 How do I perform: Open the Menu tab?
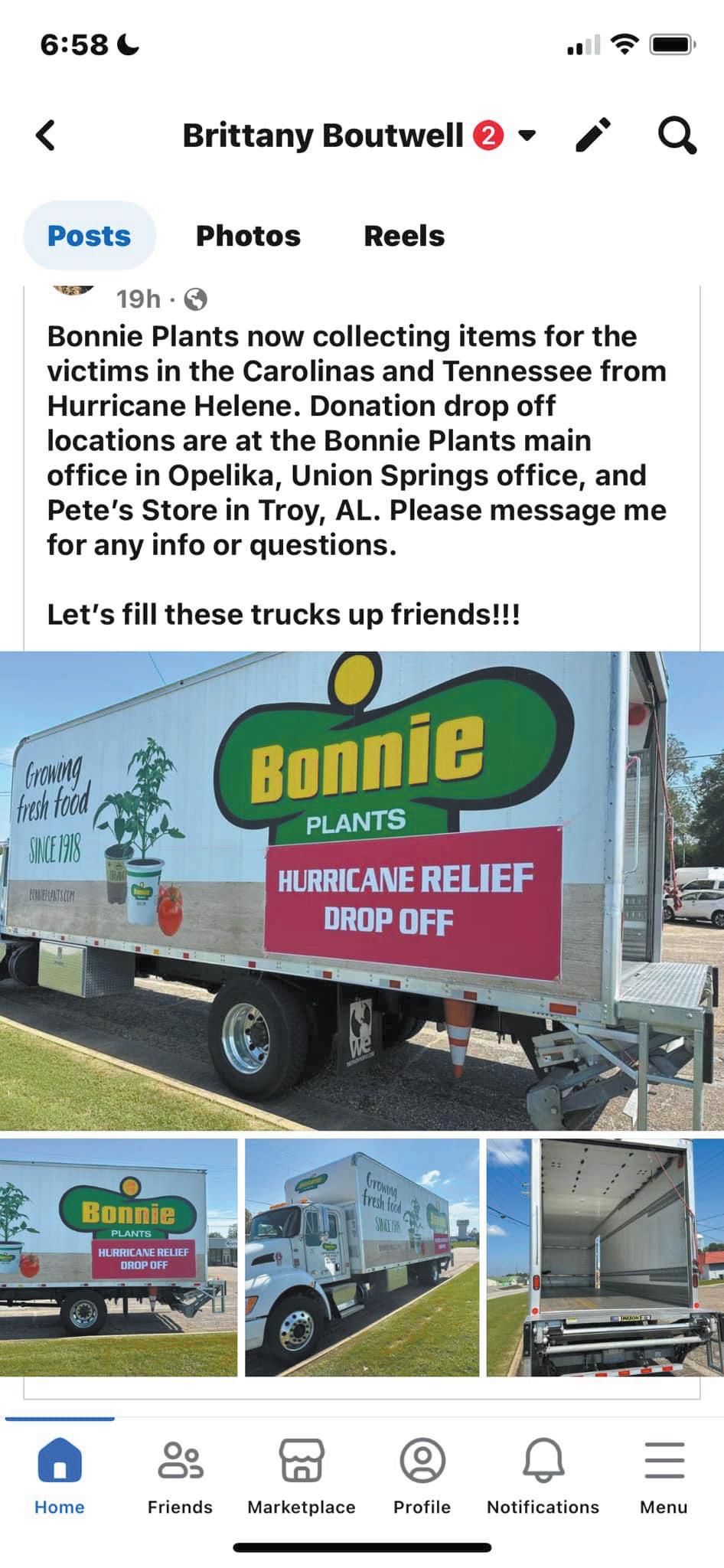coord(664,1475)
